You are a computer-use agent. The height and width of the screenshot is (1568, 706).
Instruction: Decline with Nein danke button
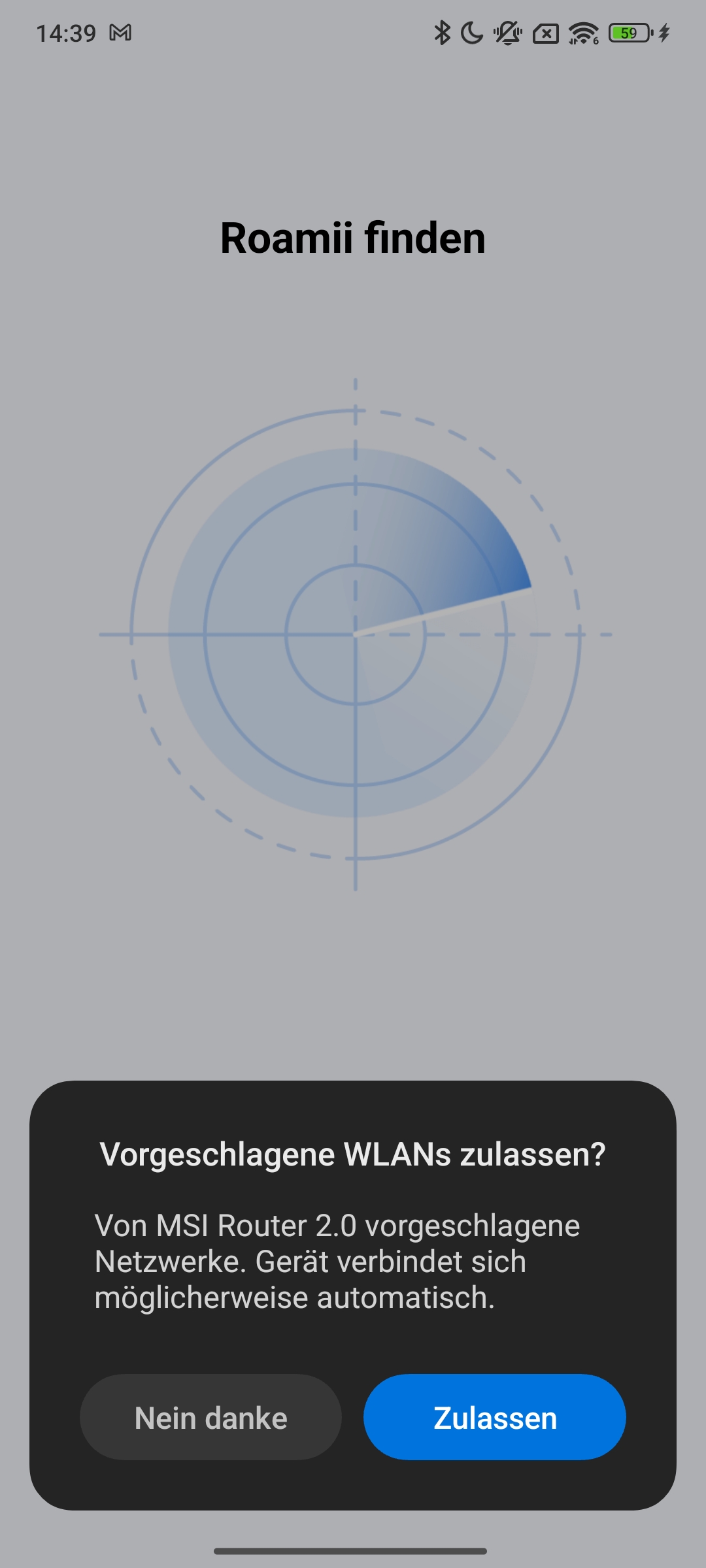click(210, 1418)
